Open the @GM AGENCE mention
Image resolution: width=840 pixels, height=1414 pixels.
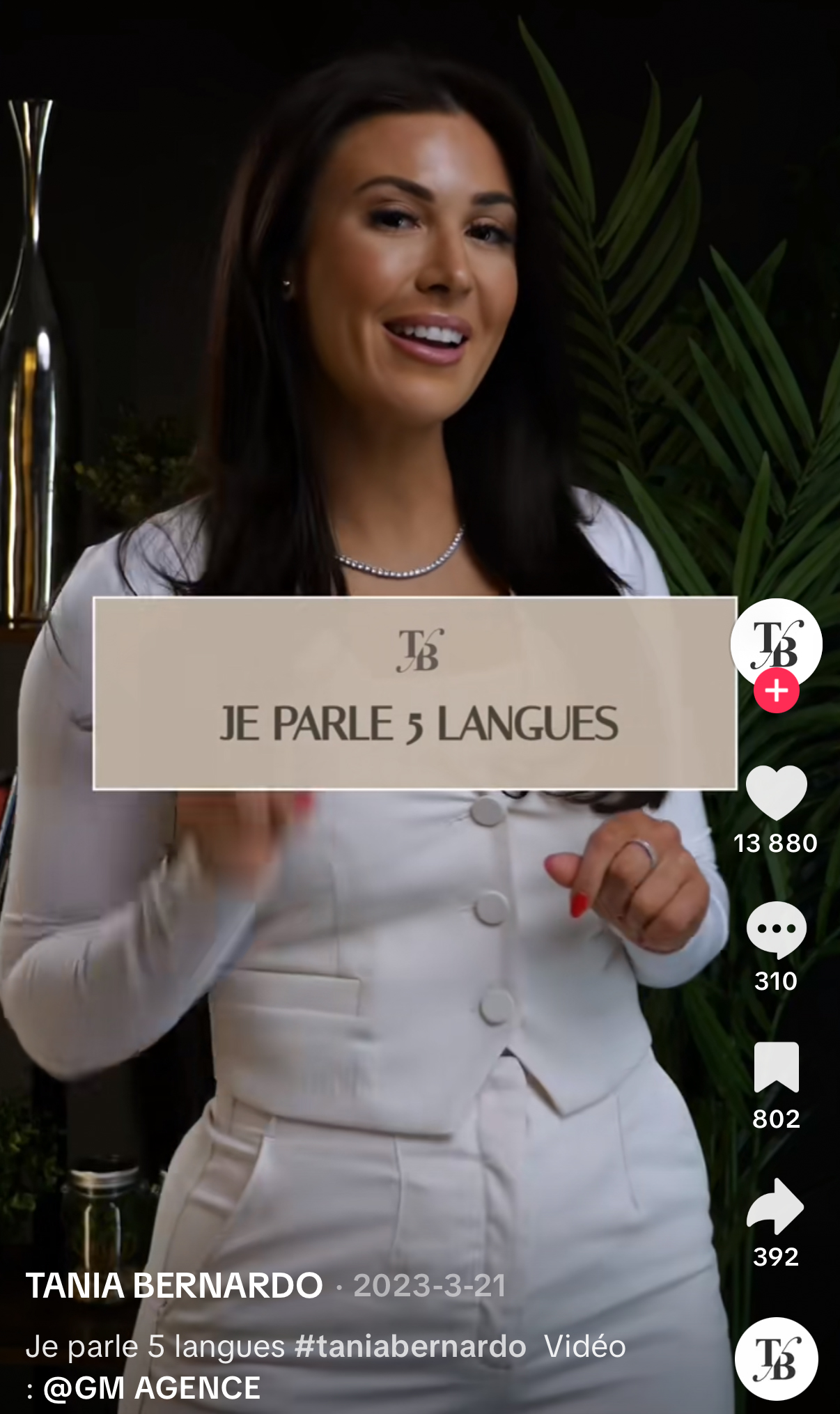(x=152, y=1388)
